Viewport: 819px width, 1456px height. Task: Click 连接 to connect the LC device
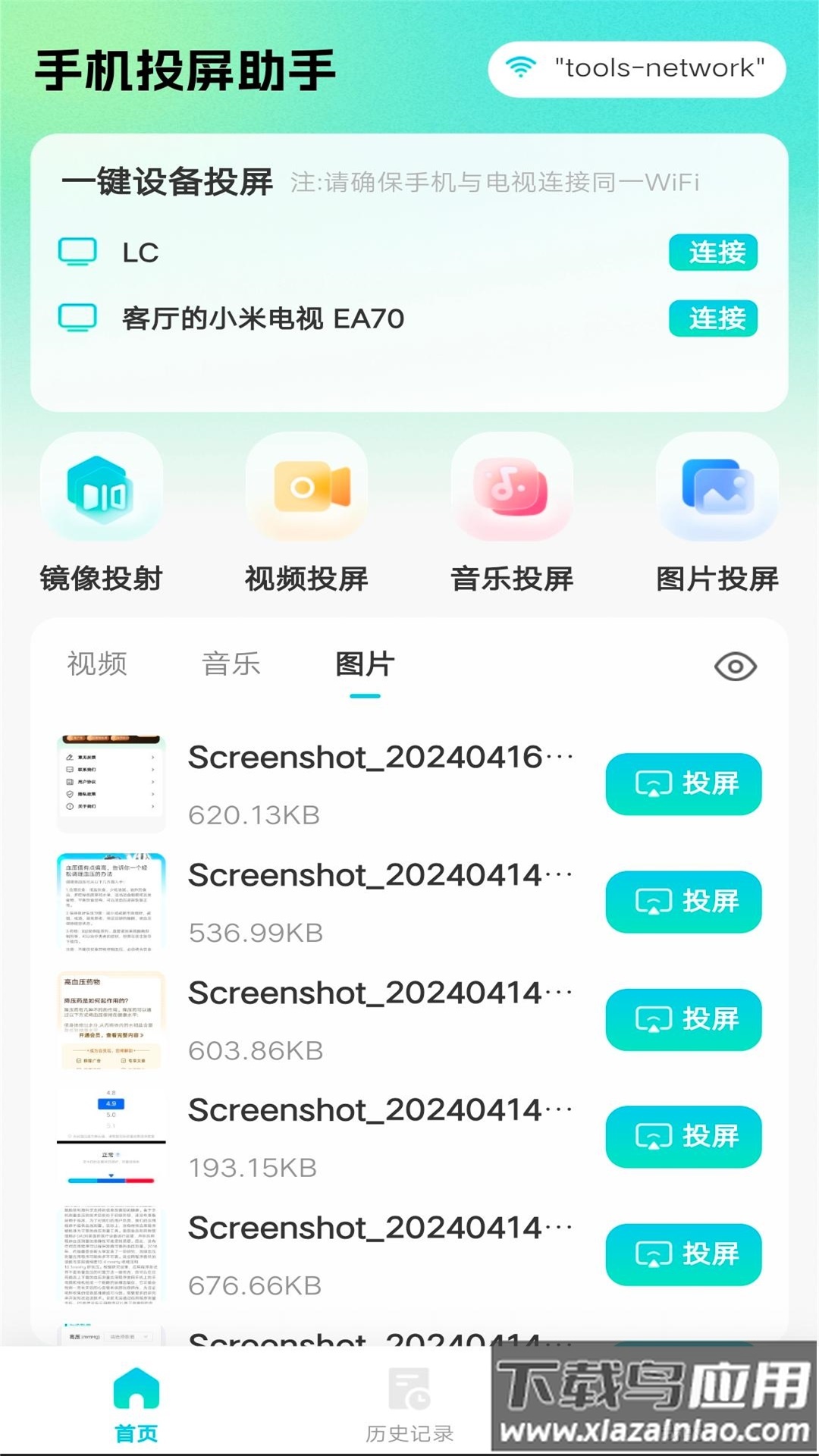(714, 253)
